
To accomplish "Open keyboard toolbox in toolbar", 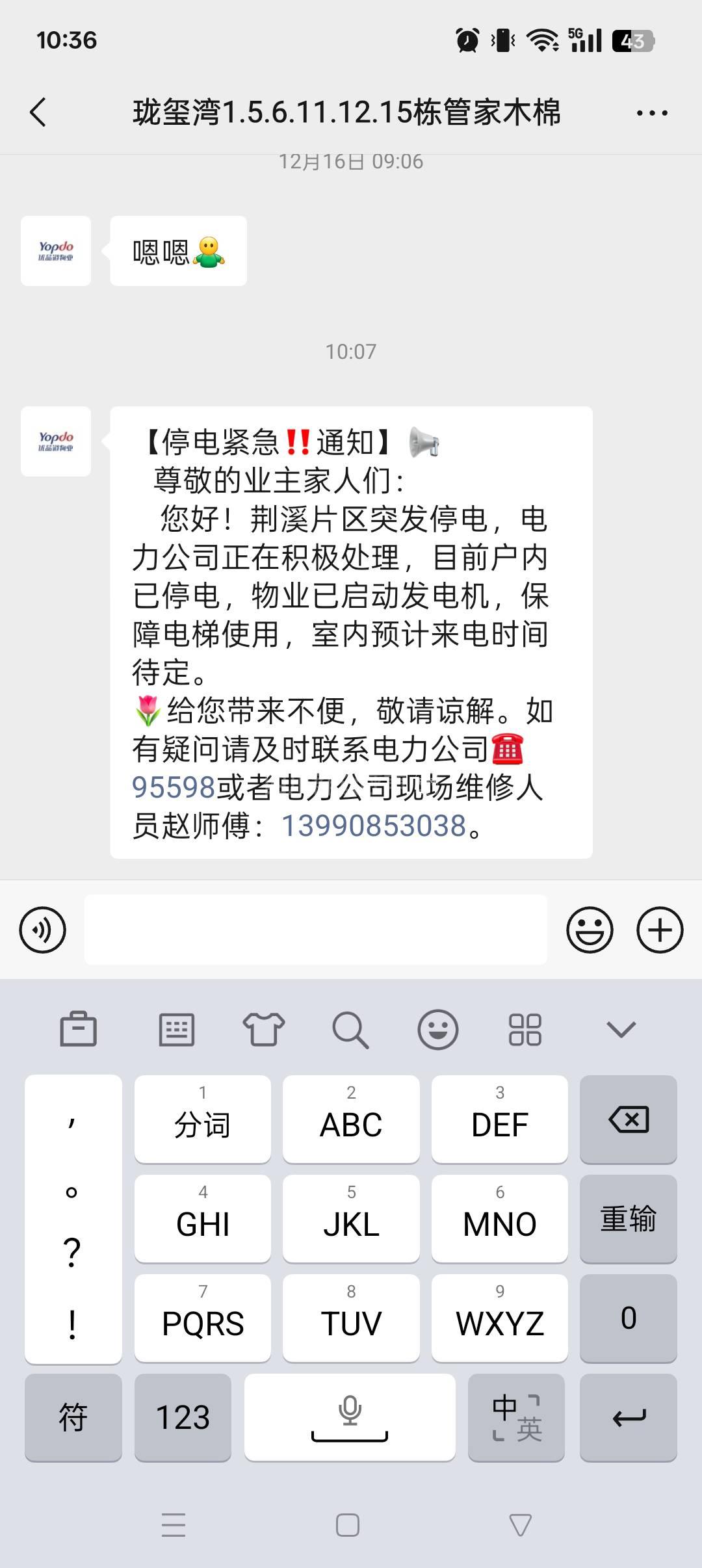I will [x=78, y=1030].
